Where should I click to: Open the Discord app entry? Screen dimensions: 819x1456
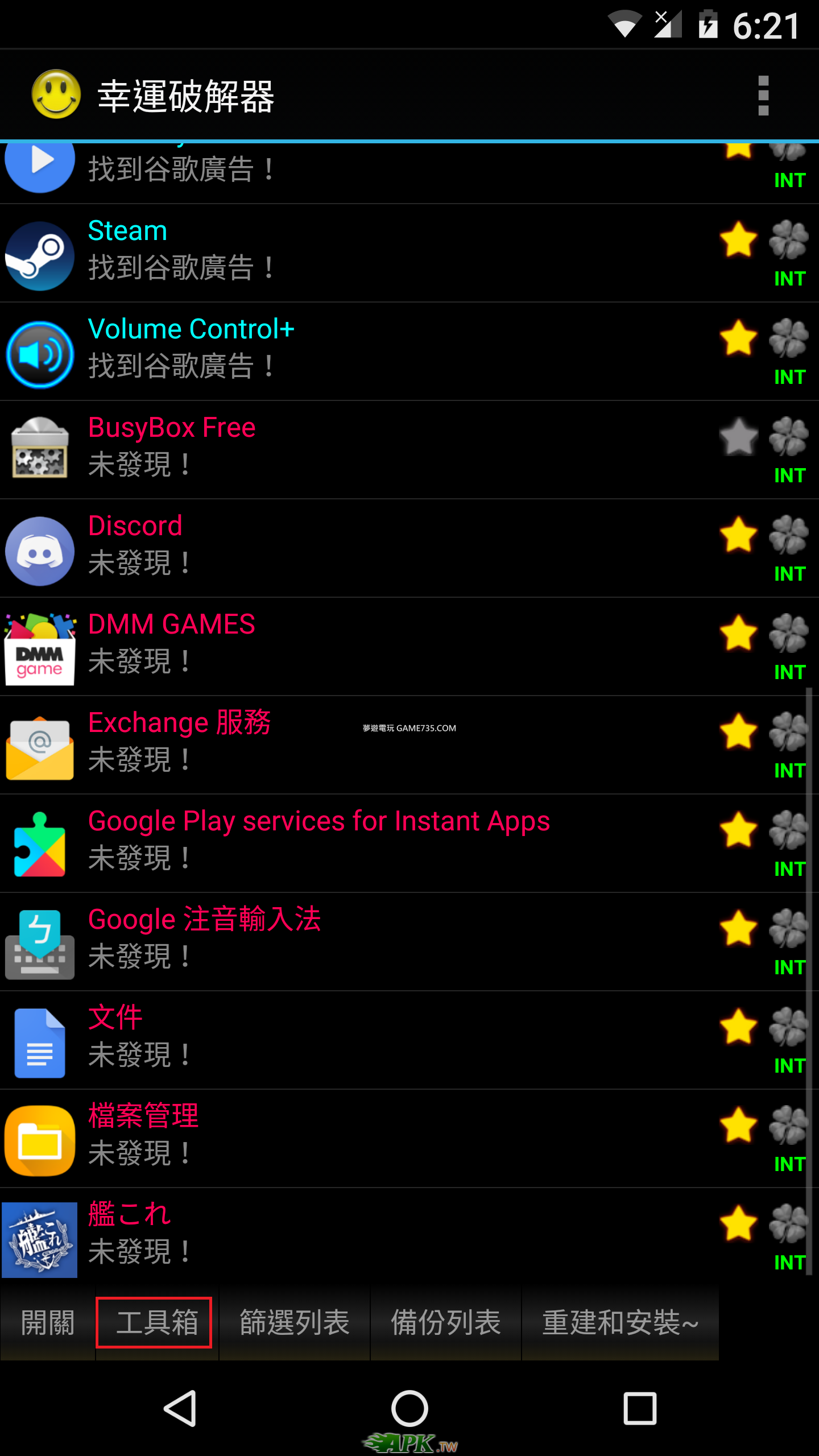341,548
